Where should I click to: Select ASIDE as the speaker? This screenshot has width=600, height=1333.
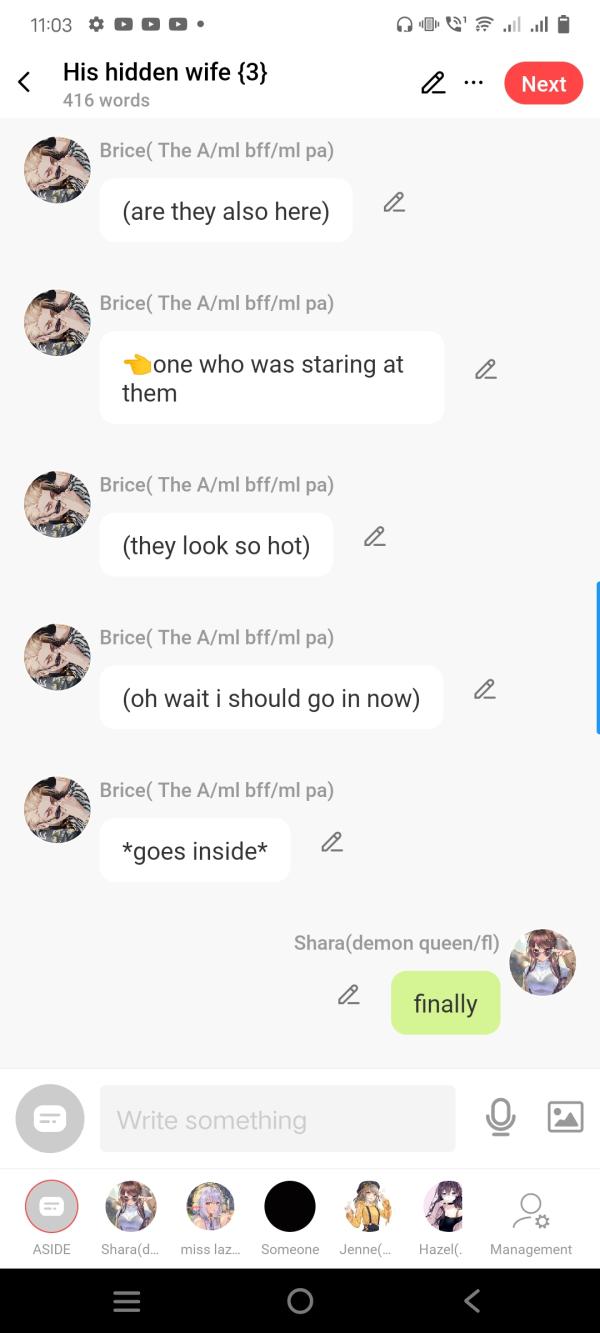[51, 1207]
